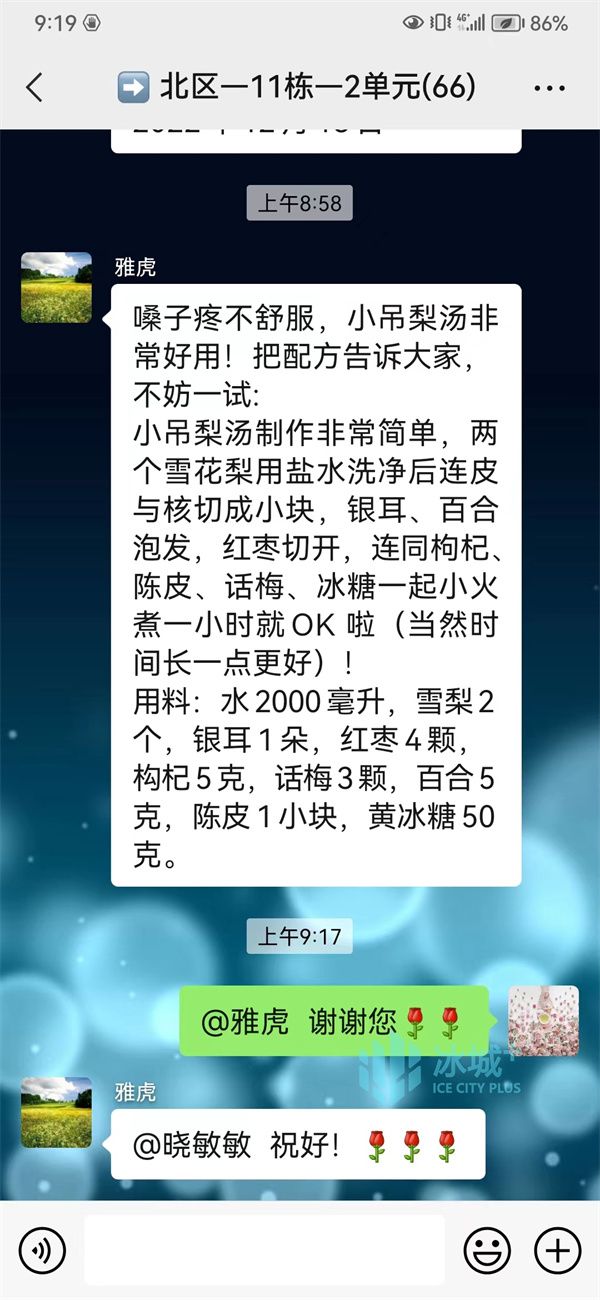
Task: Open the emoji sticker panel
Action: (x=487, y=1250)
